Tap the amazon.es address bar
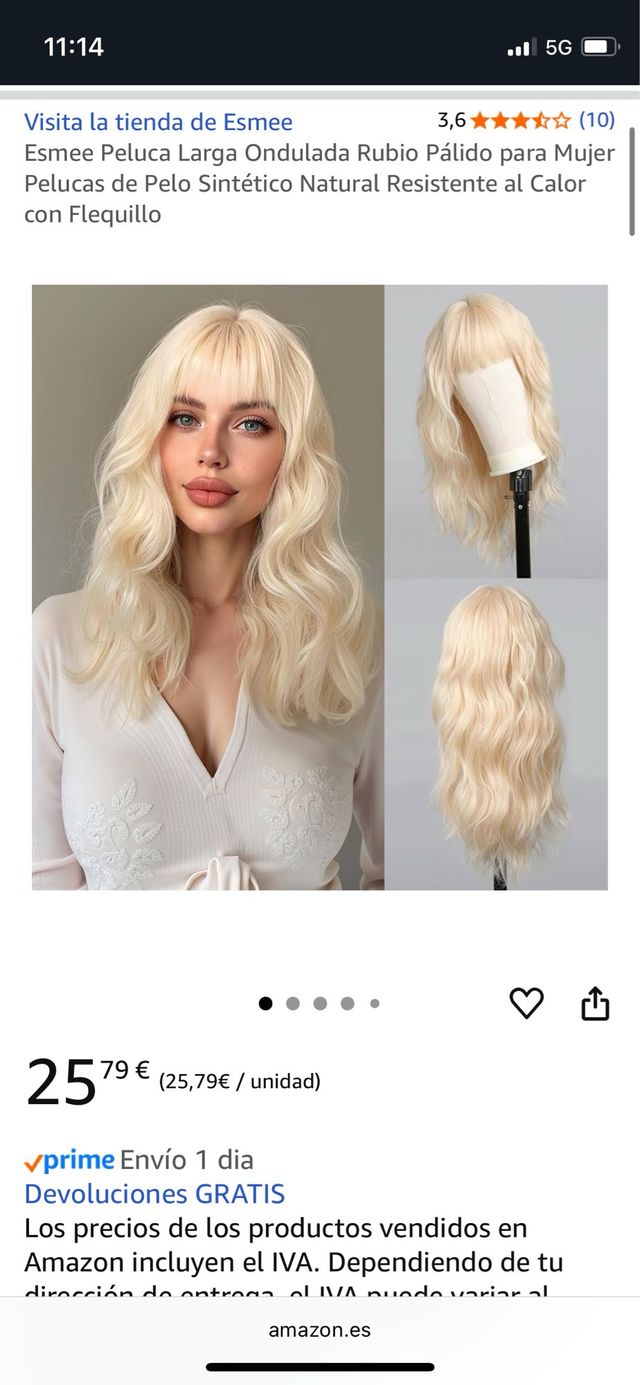The image size is (640, 1385). (x=320, y=1330)
